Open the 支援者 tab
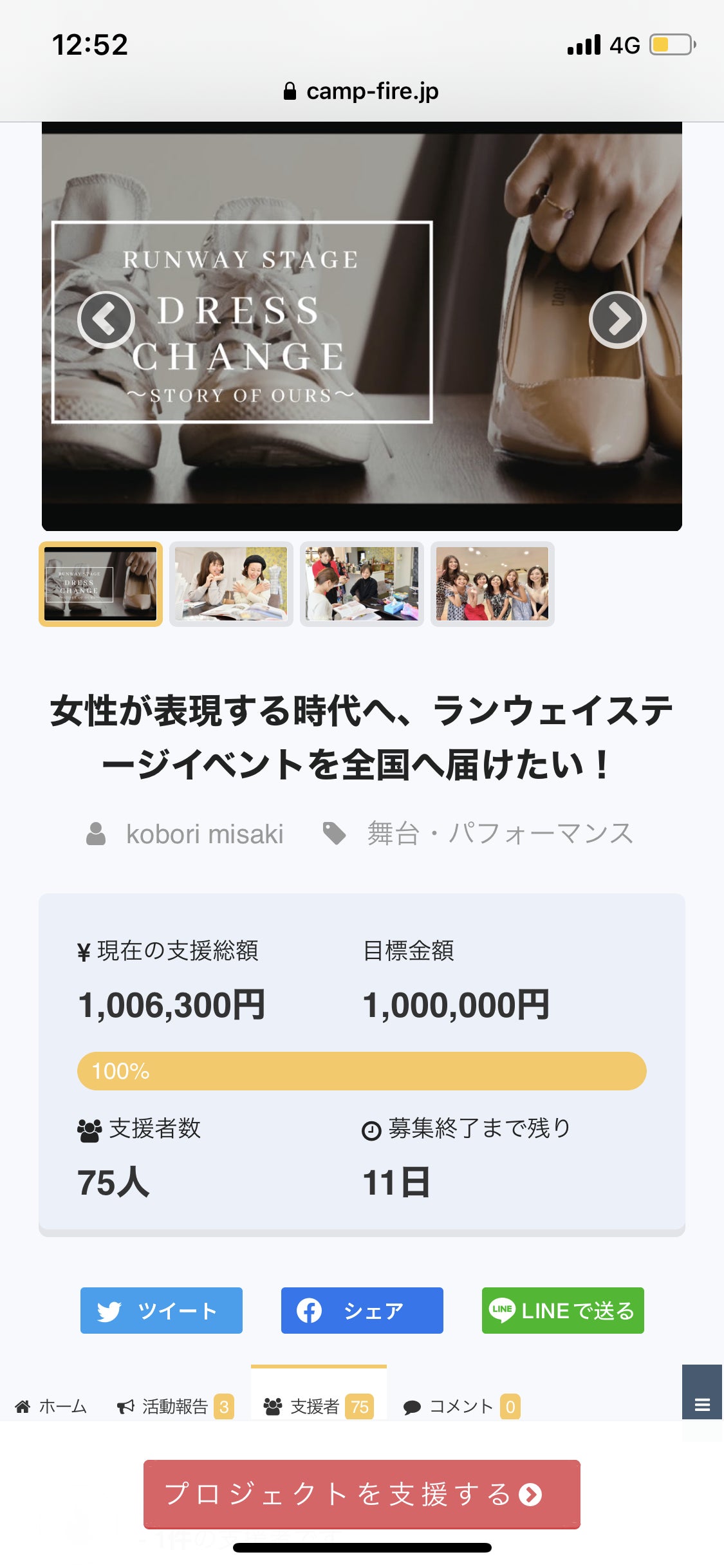 pyautogui.click(x=319, y=1406)
